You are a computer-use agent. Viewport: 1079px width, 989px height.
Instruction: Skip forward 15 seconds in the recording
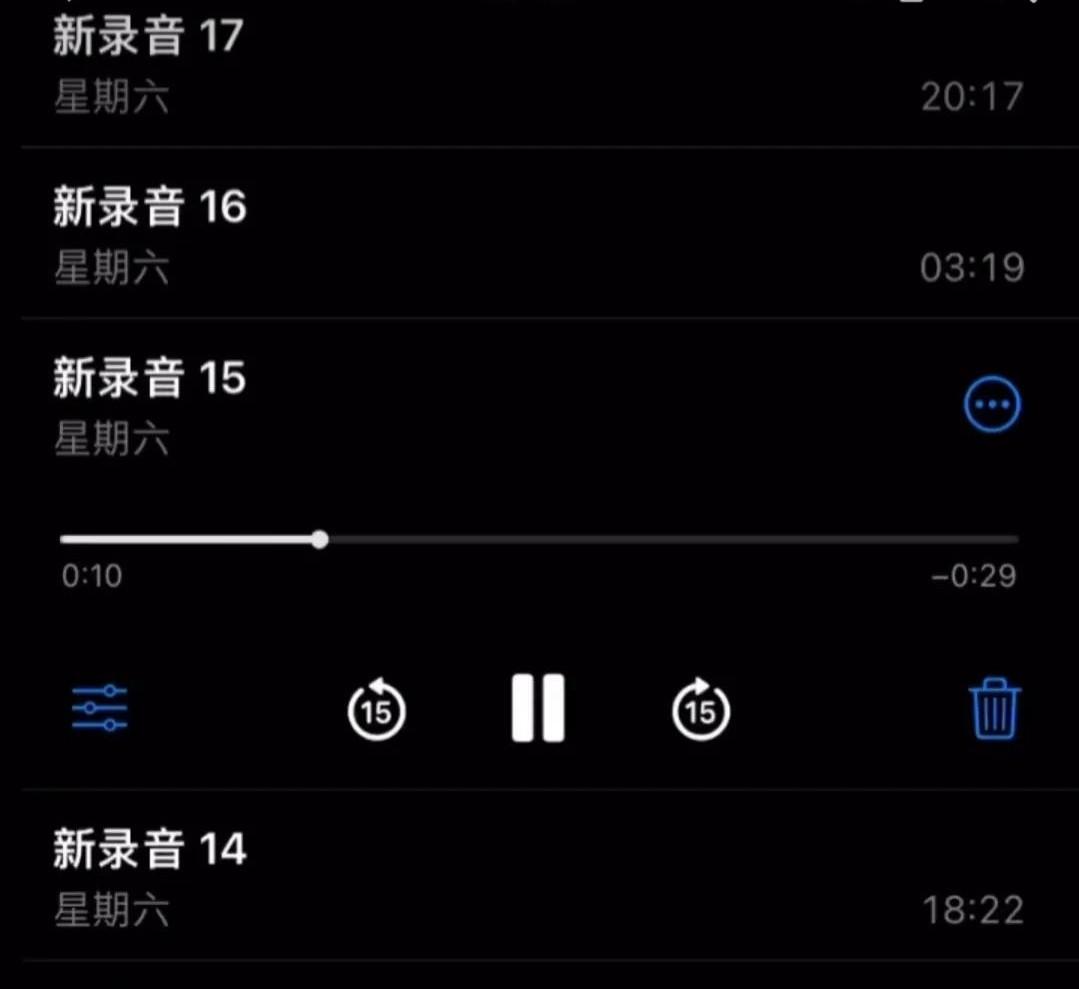click(x=700, y=710)
